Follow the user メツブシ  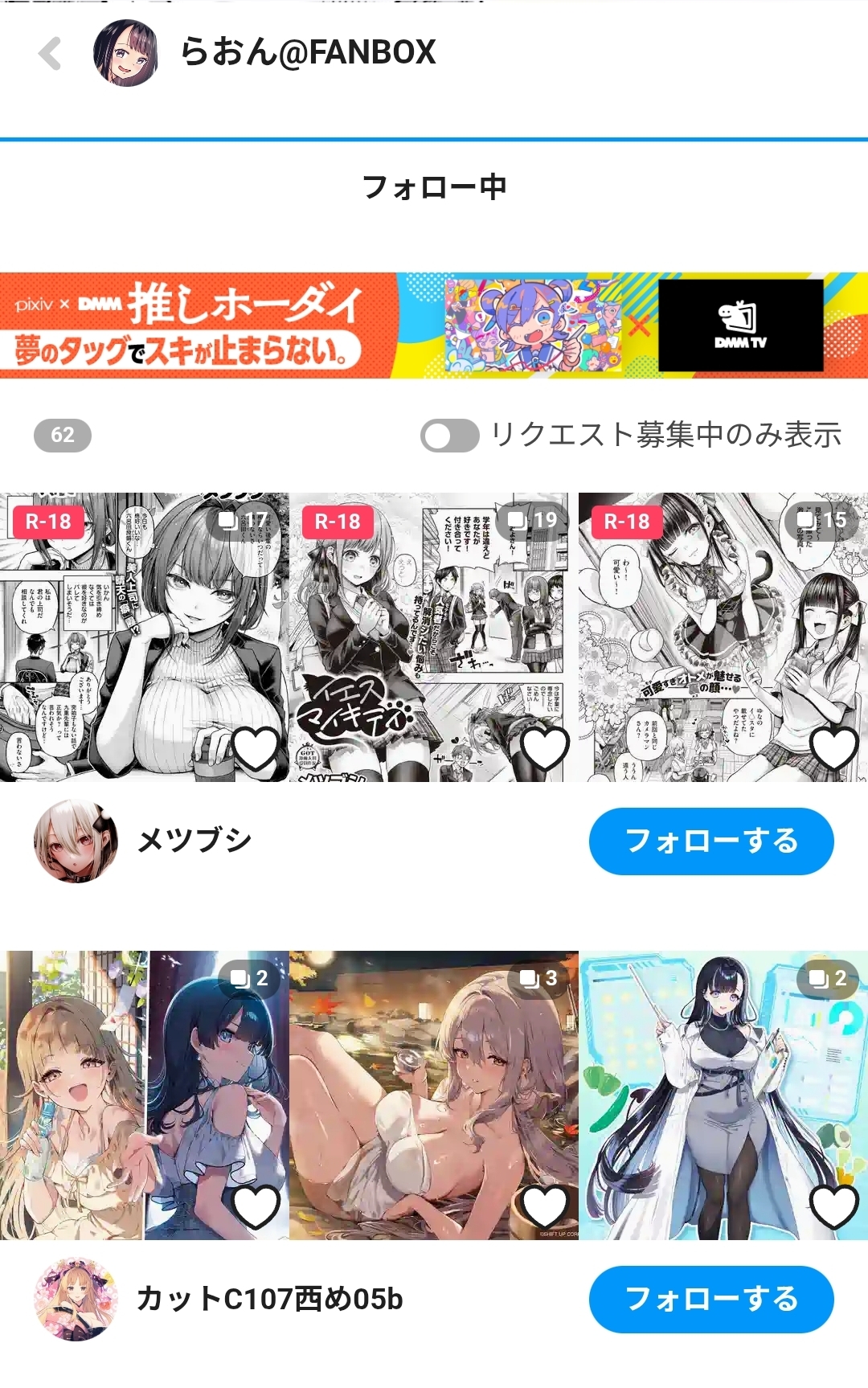(711, 841)
